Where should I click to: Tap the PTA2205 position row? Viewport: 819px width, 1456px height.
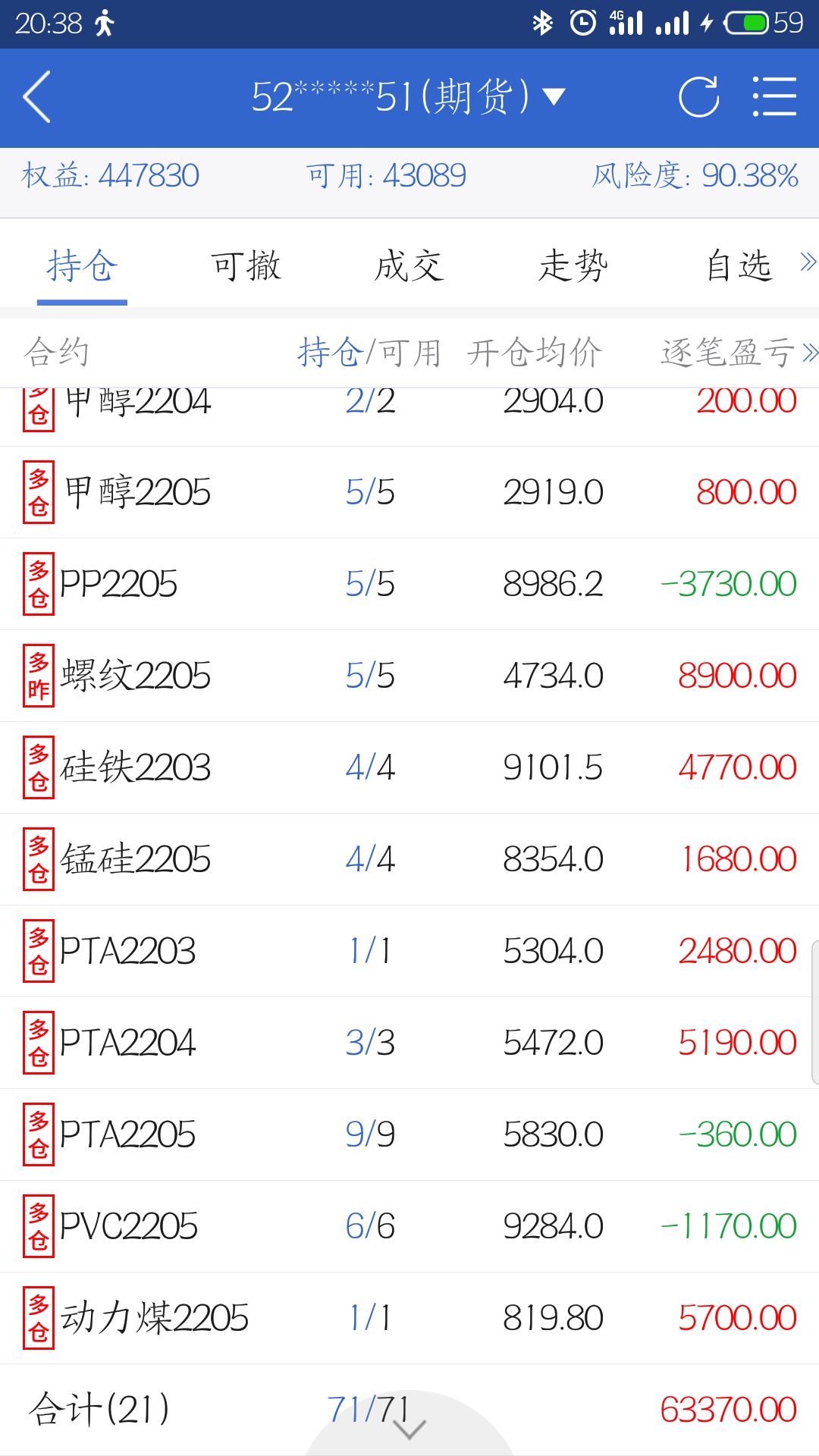coord(409,1134)
